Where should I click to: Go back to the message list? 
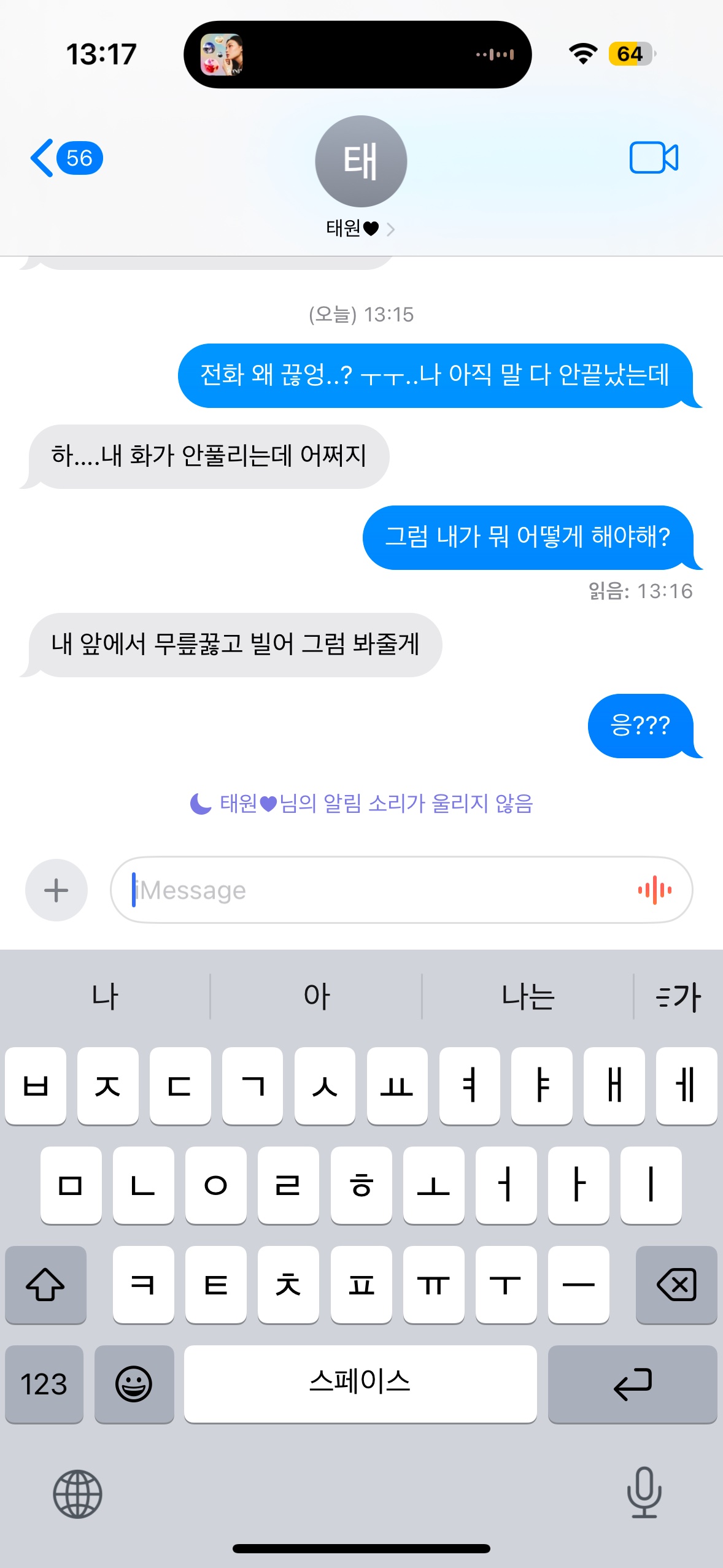tap(65, 158)
